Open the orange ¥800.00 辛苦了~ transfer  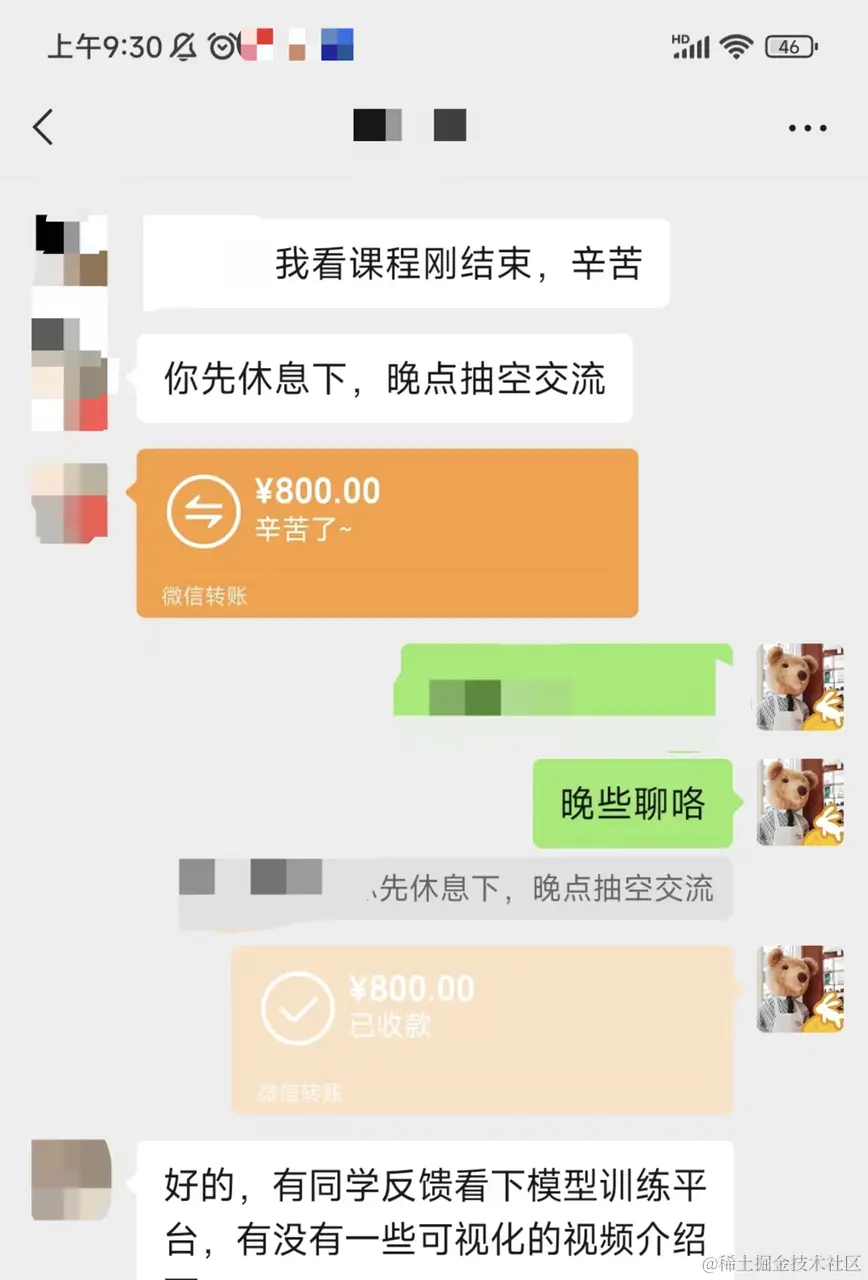pyautogui.click(x=387, y=532)
